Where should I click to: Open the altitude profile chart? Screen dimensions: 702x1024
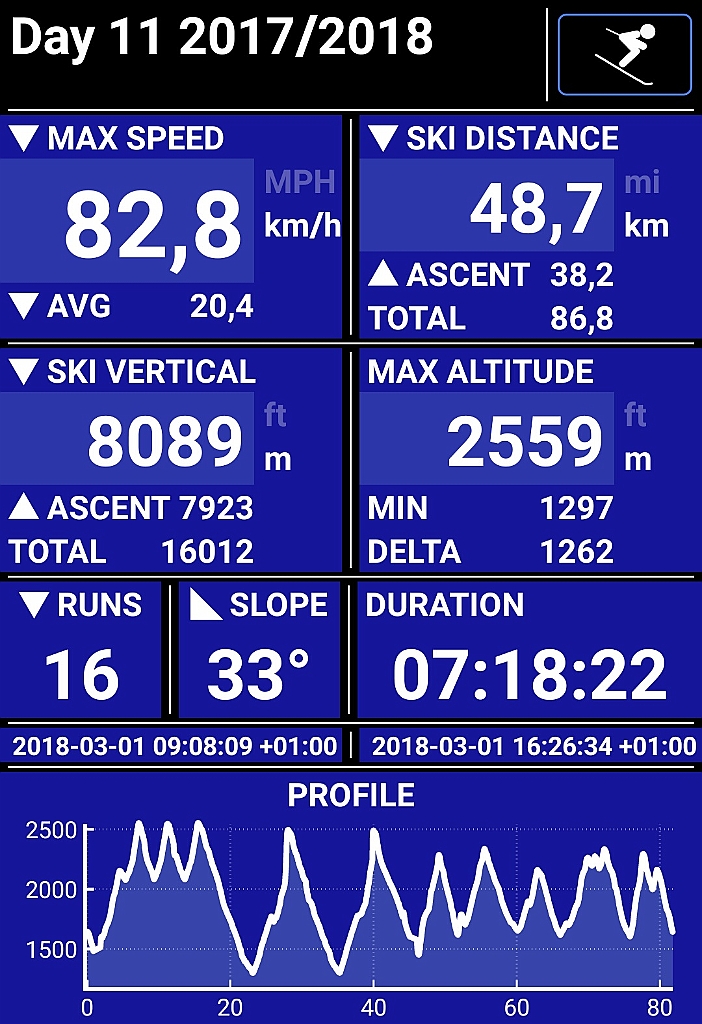pos(351,900)
